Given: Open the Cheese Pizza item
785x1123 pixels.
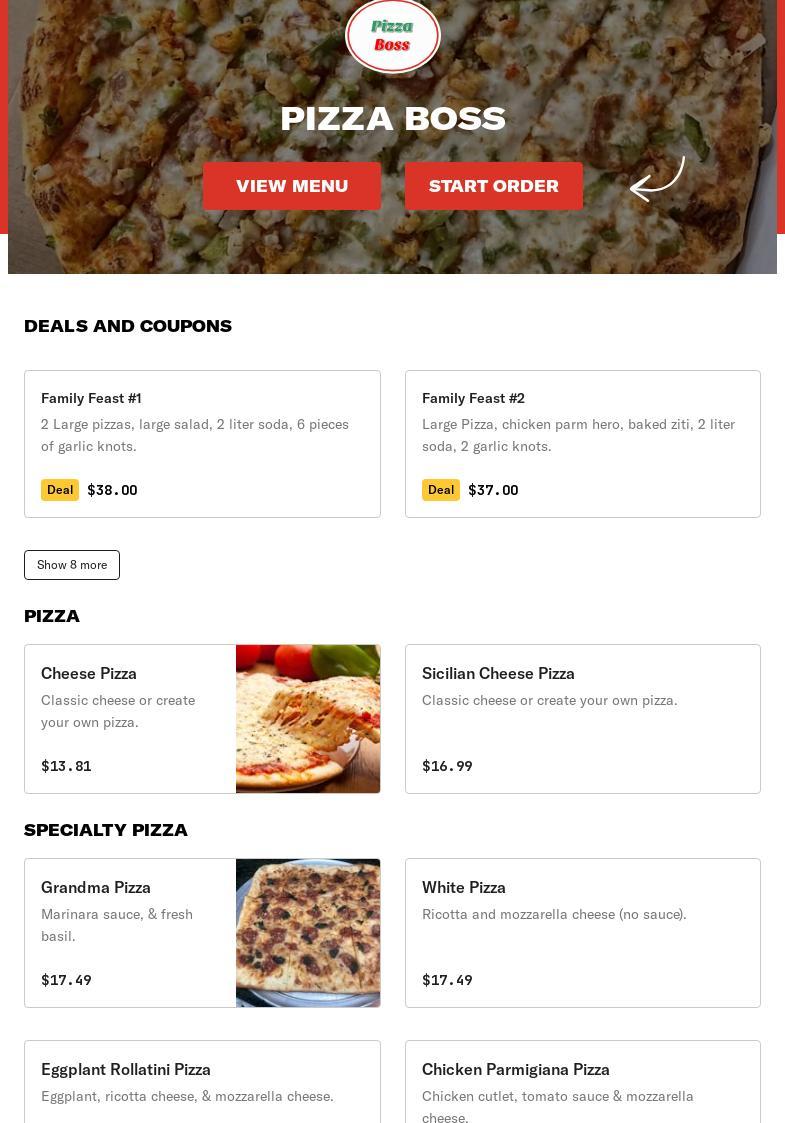Looking at the screenshot, I should tap(202, 719).
